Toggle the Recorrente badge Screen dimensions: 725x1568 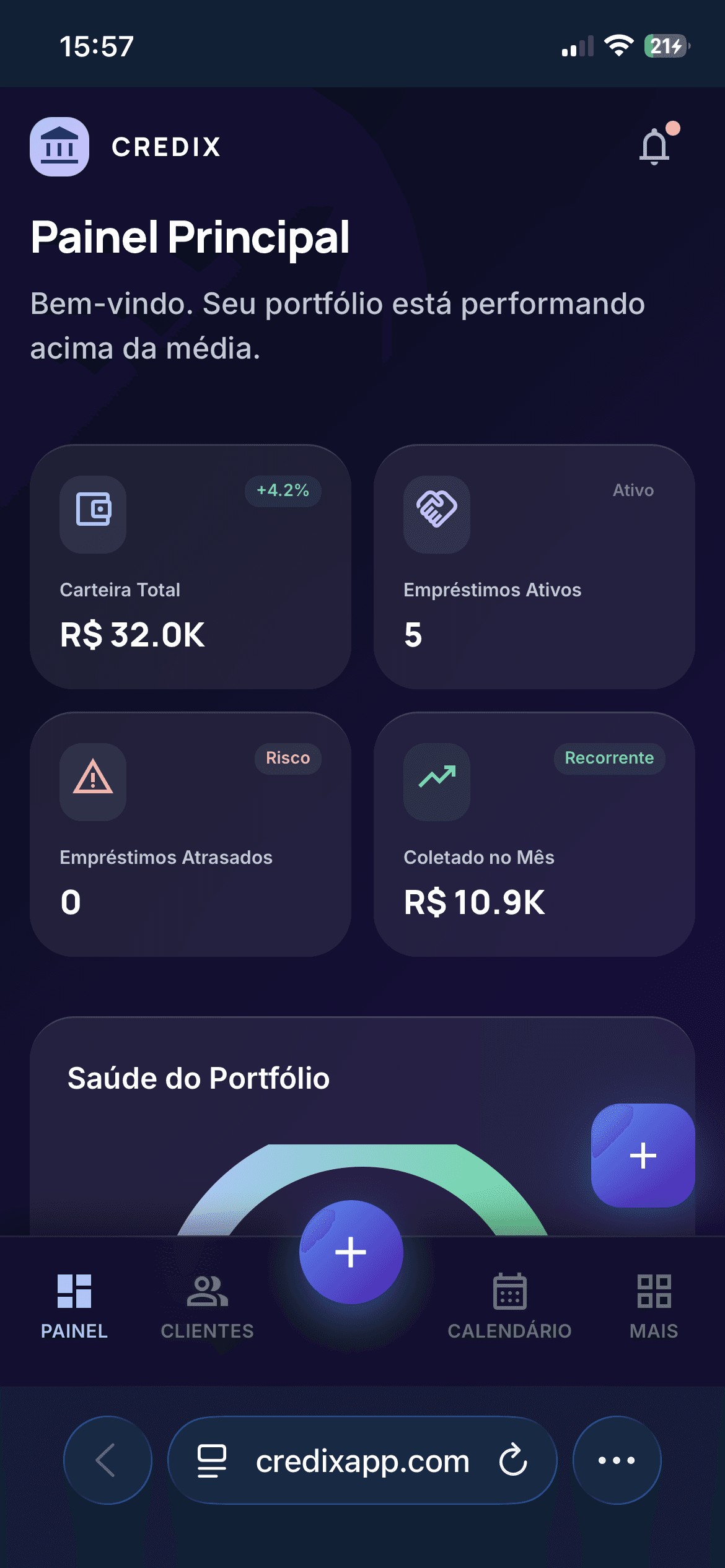coord(610,758)
